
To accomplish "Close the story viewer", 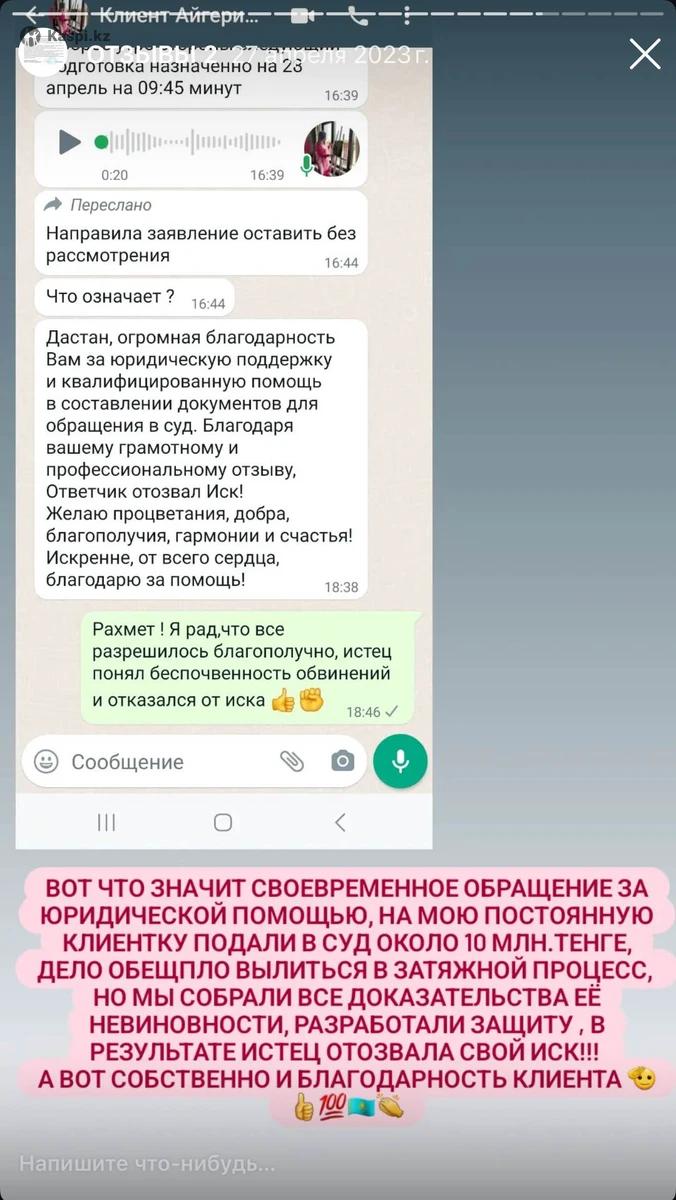I will pos(644,54).
